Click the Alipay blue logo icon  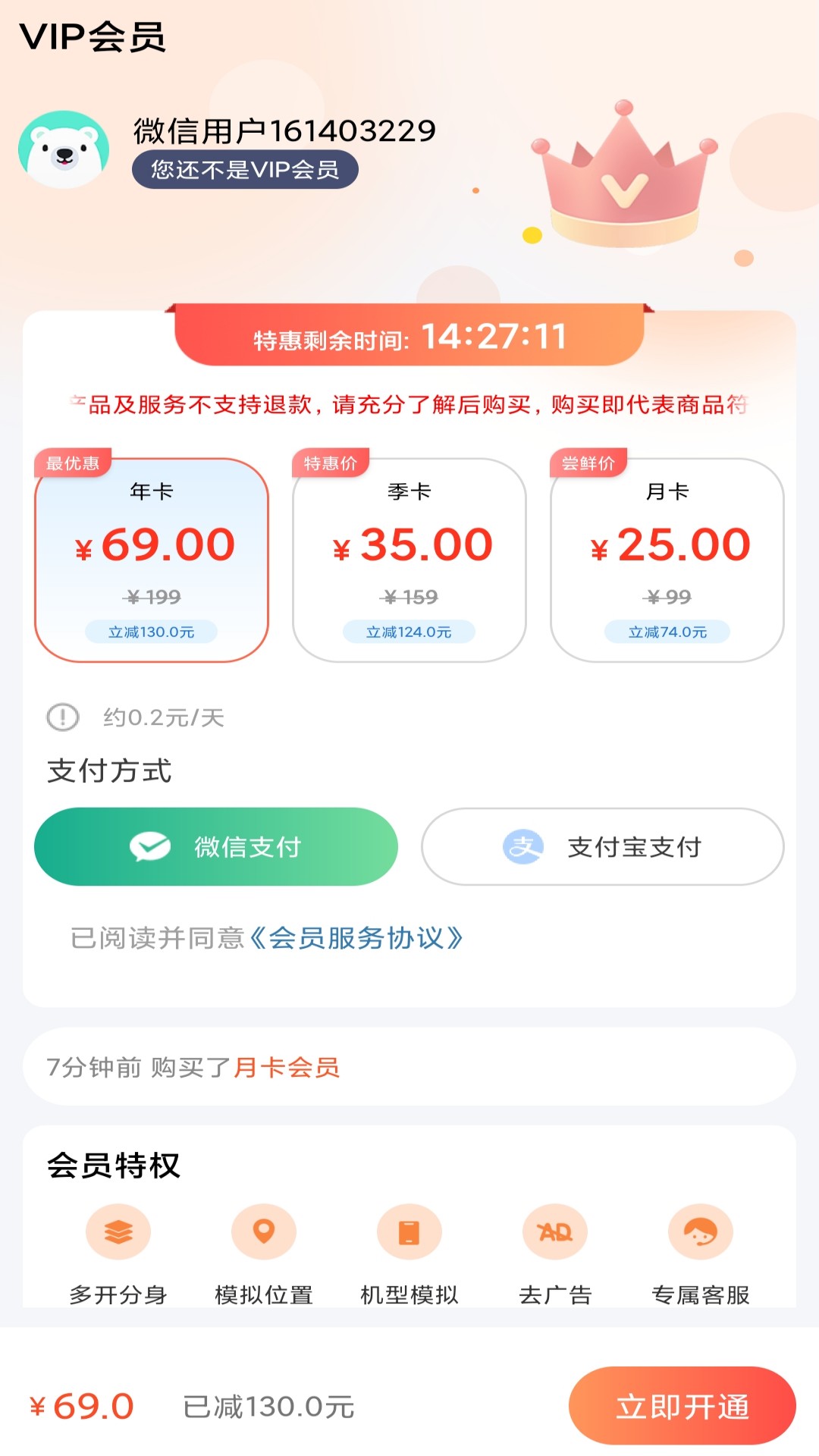click(525, 848)
